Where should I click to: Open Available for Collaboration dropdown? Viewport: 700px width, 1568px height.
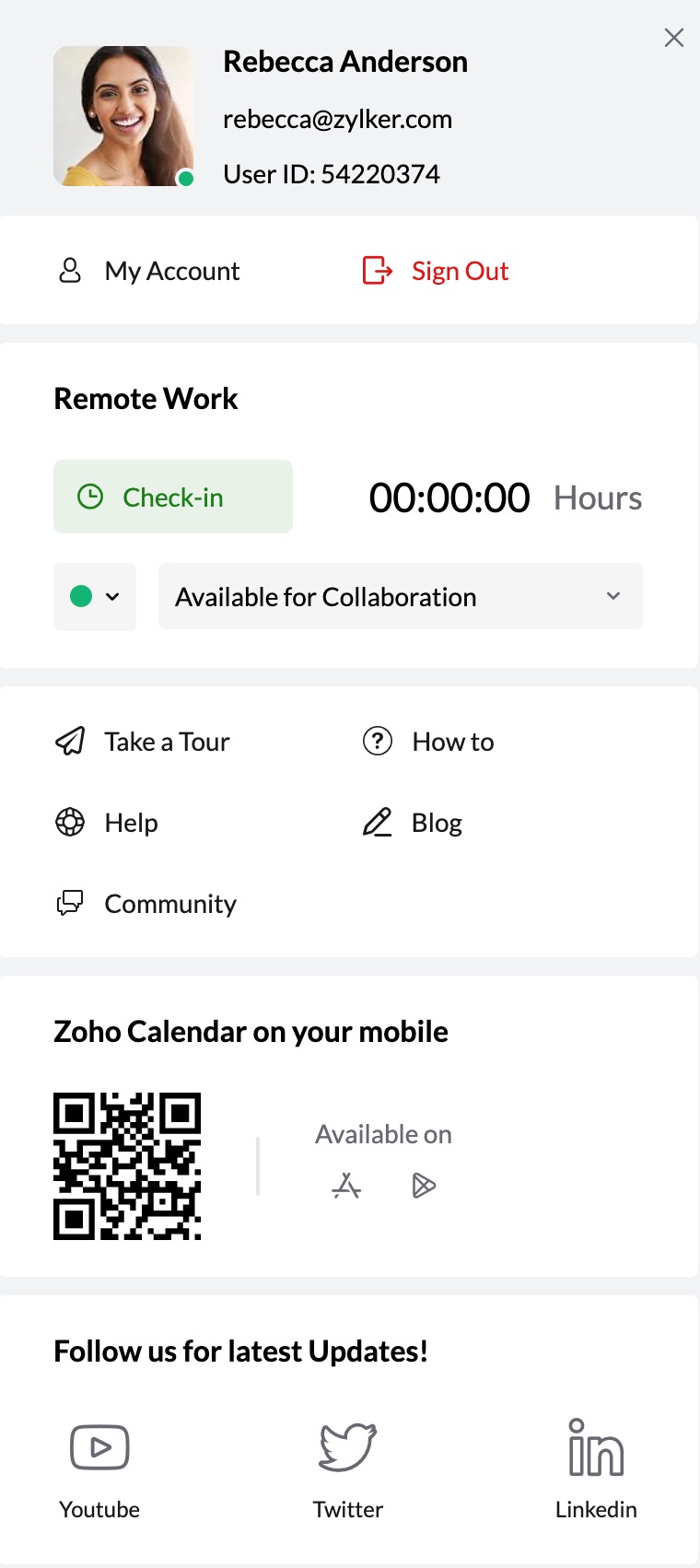[400, 597]
